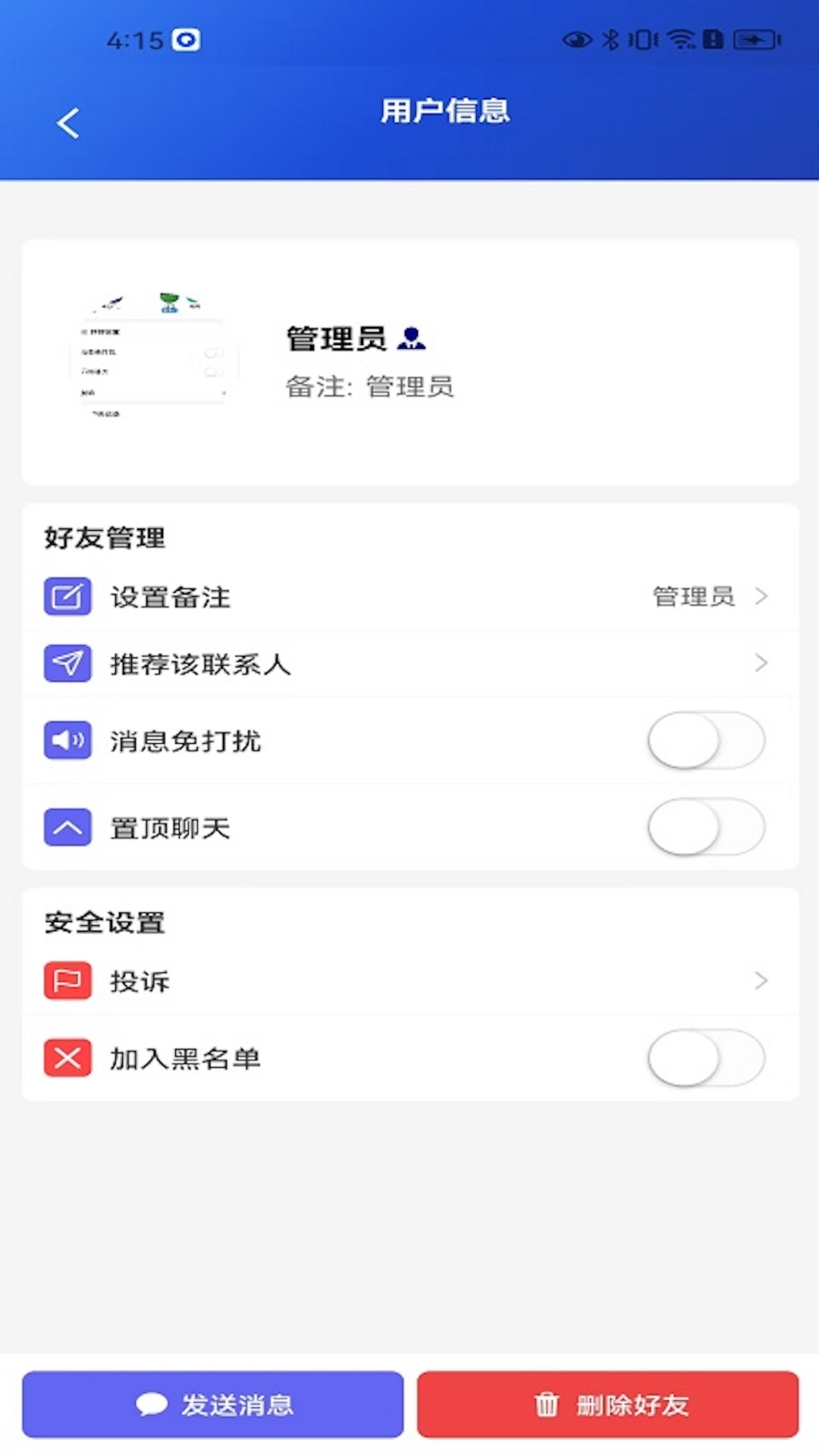Screen dimensions: 819x1456
Task: Tap the 删除好友 button
Action: point(607,1404)
